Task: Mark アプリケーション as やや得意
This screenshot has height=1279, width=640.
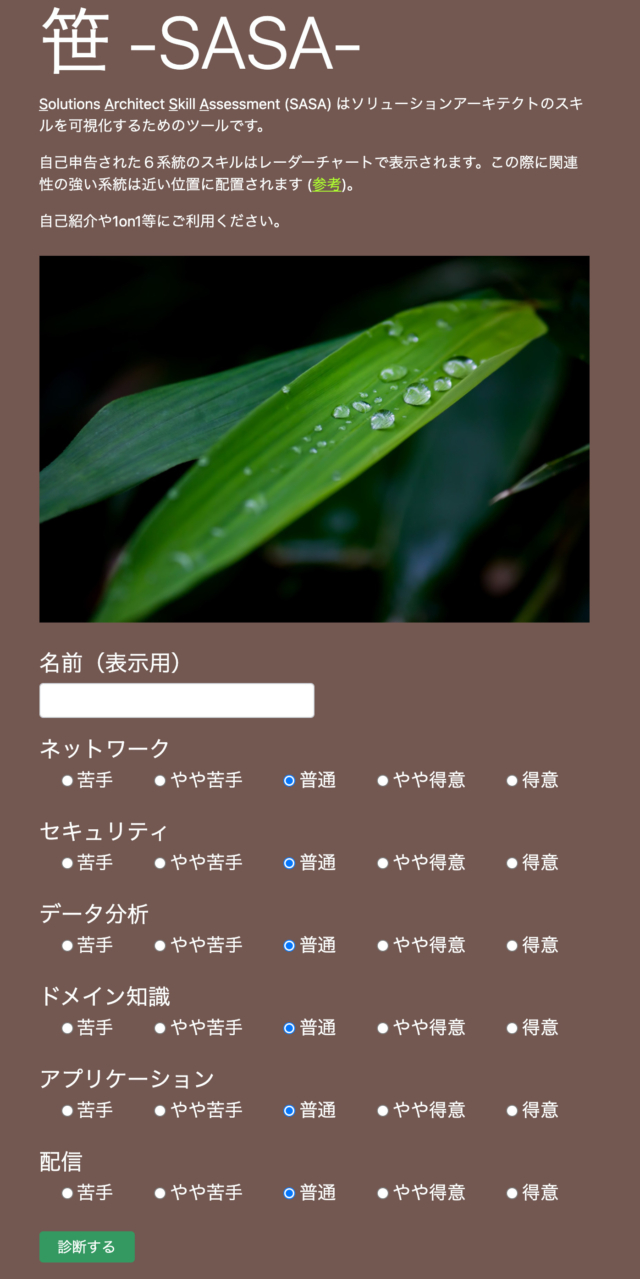Action: tap(383, 1110)
